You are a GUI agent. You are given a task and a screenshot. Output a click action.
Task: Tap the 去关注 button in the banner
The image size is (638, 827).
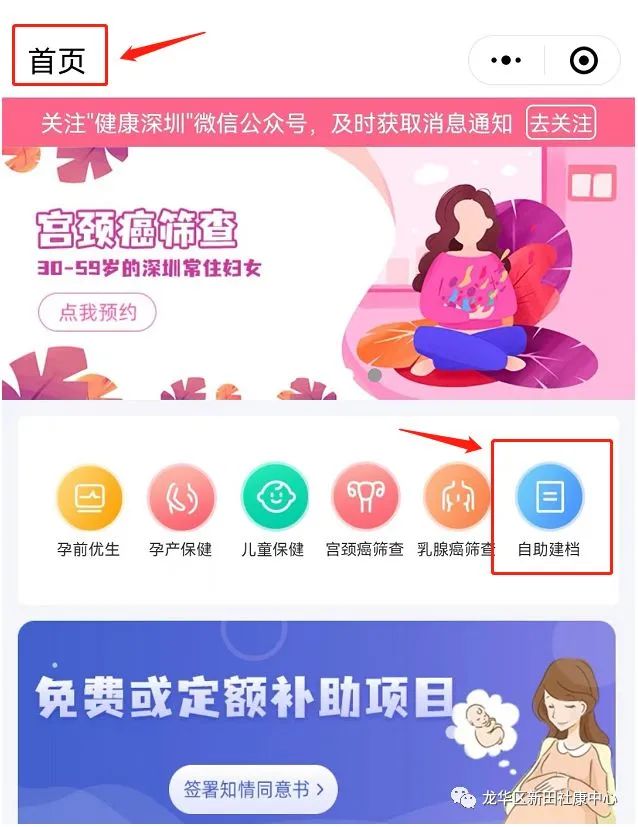[x=561, y=124]
